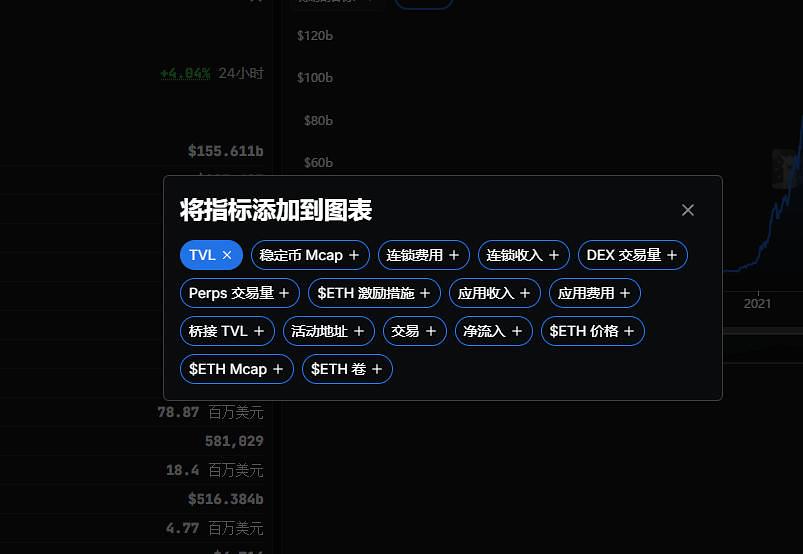The height and width of the screenshot is (554, 803).
Task: Add $ETH 激励措施 chip
Action: pyautogui.click(x=374, y=293)
